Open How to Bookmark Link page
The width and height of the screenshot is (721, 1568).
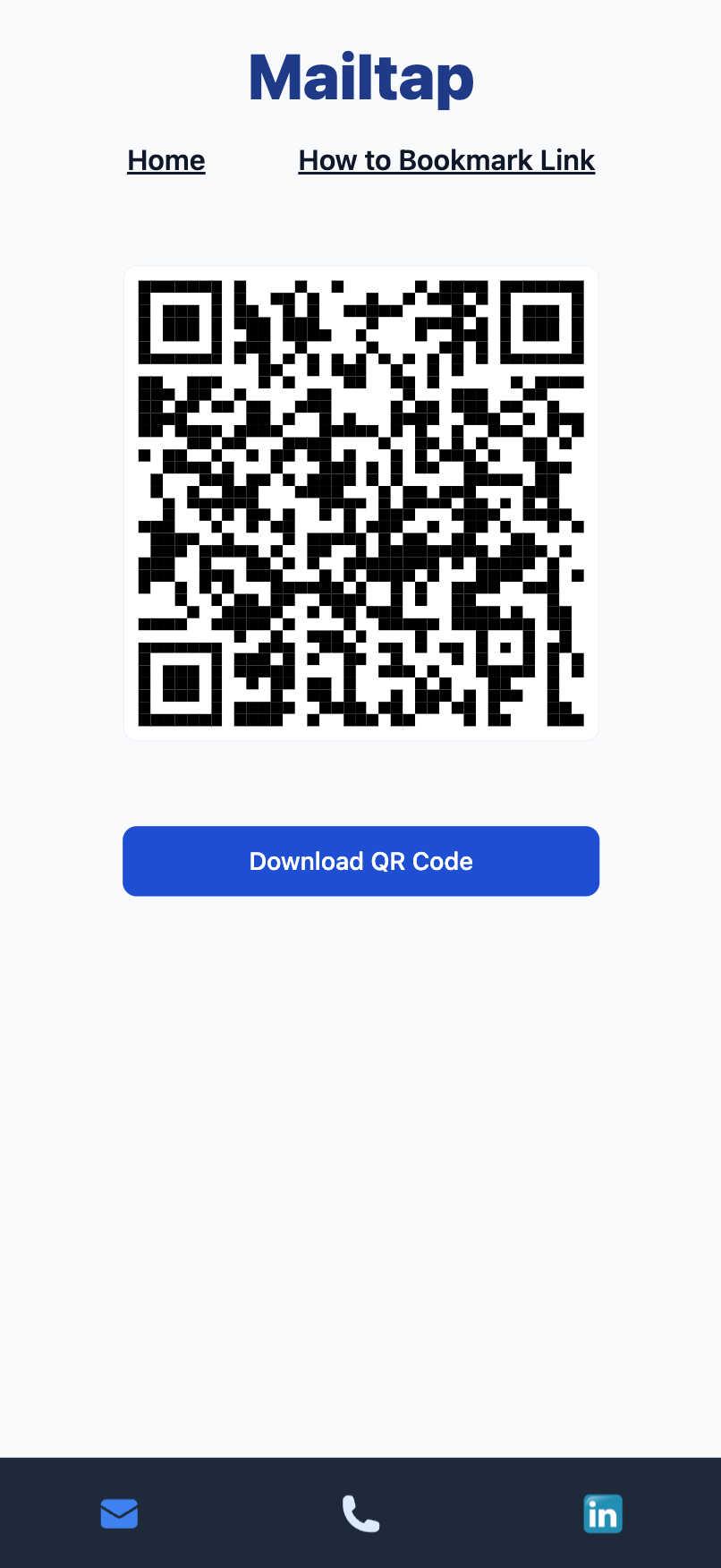click(x=446, y=160)
